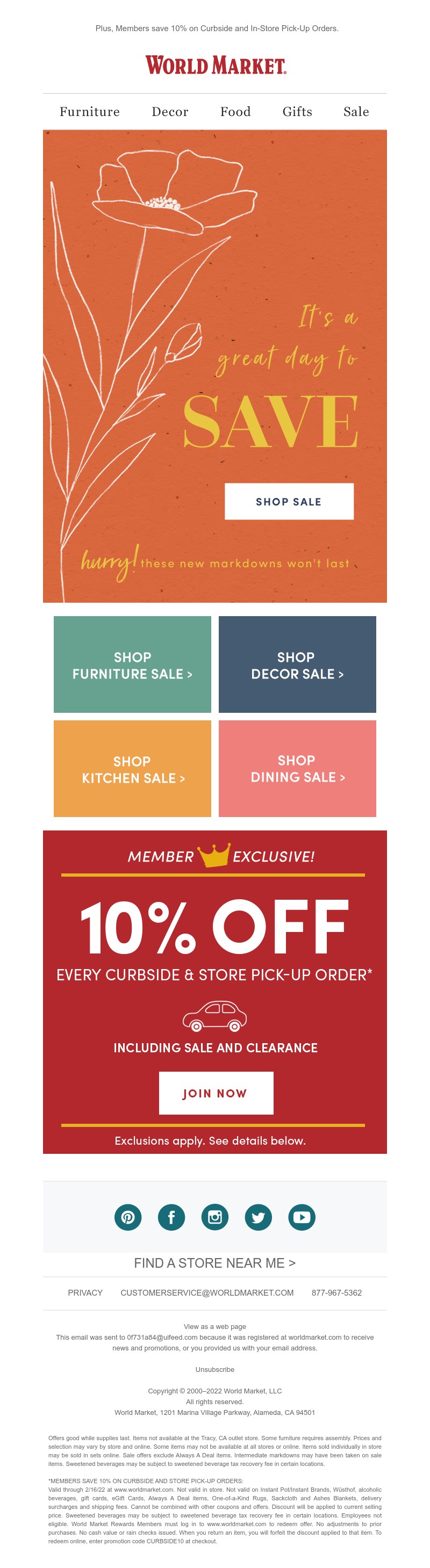This screenshot has height=1568, width=430.
Task: Open Shop Kitchen Sale tile
Action: (x=132, y=769)
